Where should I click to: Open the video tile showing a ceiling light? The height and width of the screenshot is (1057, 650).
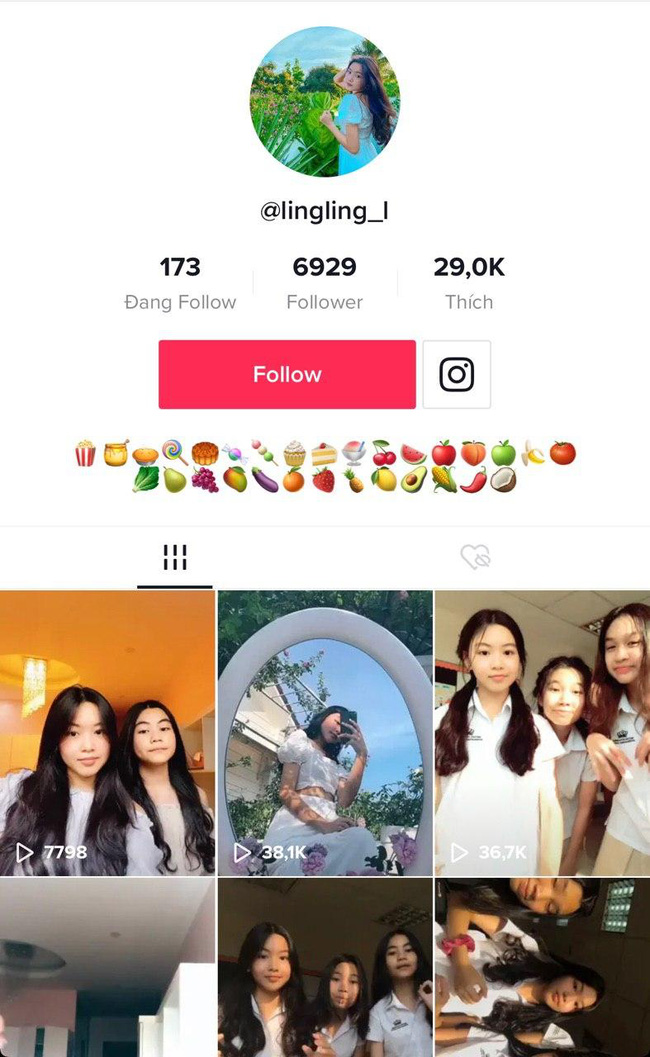click(107, 968)
